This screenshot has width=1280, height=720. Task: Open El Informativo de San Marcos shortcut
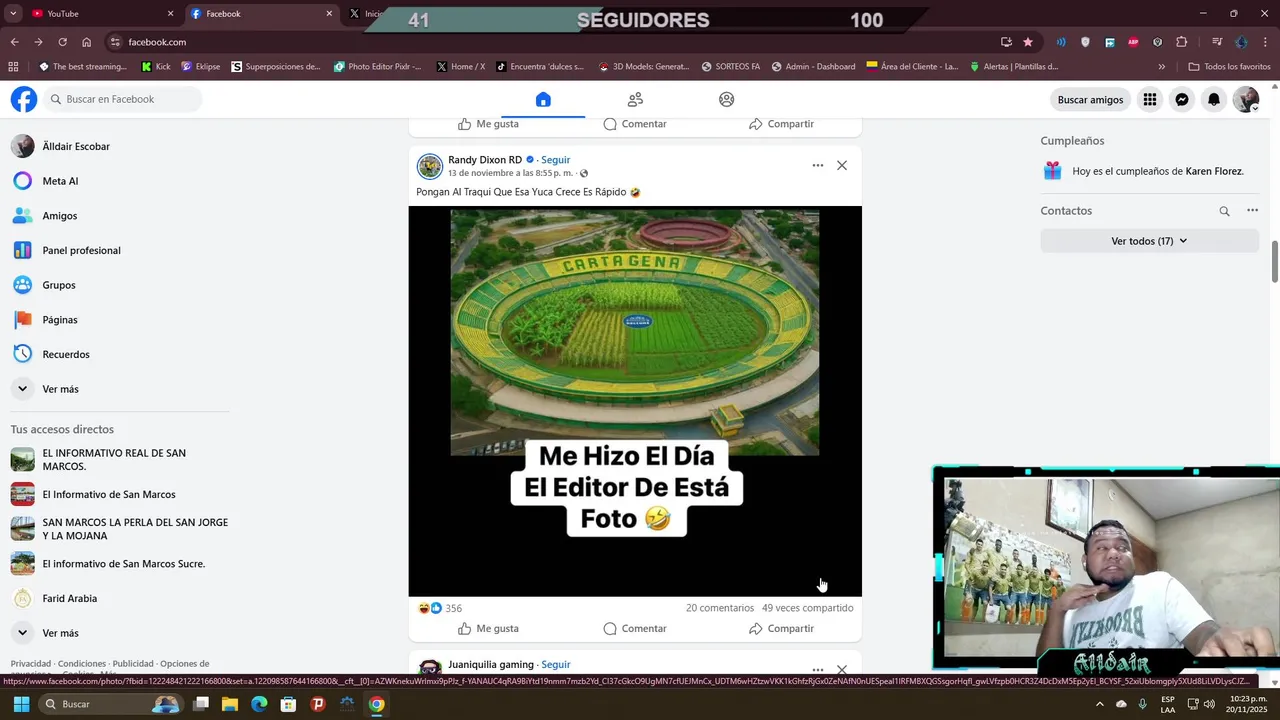click(x=108, y=494)
